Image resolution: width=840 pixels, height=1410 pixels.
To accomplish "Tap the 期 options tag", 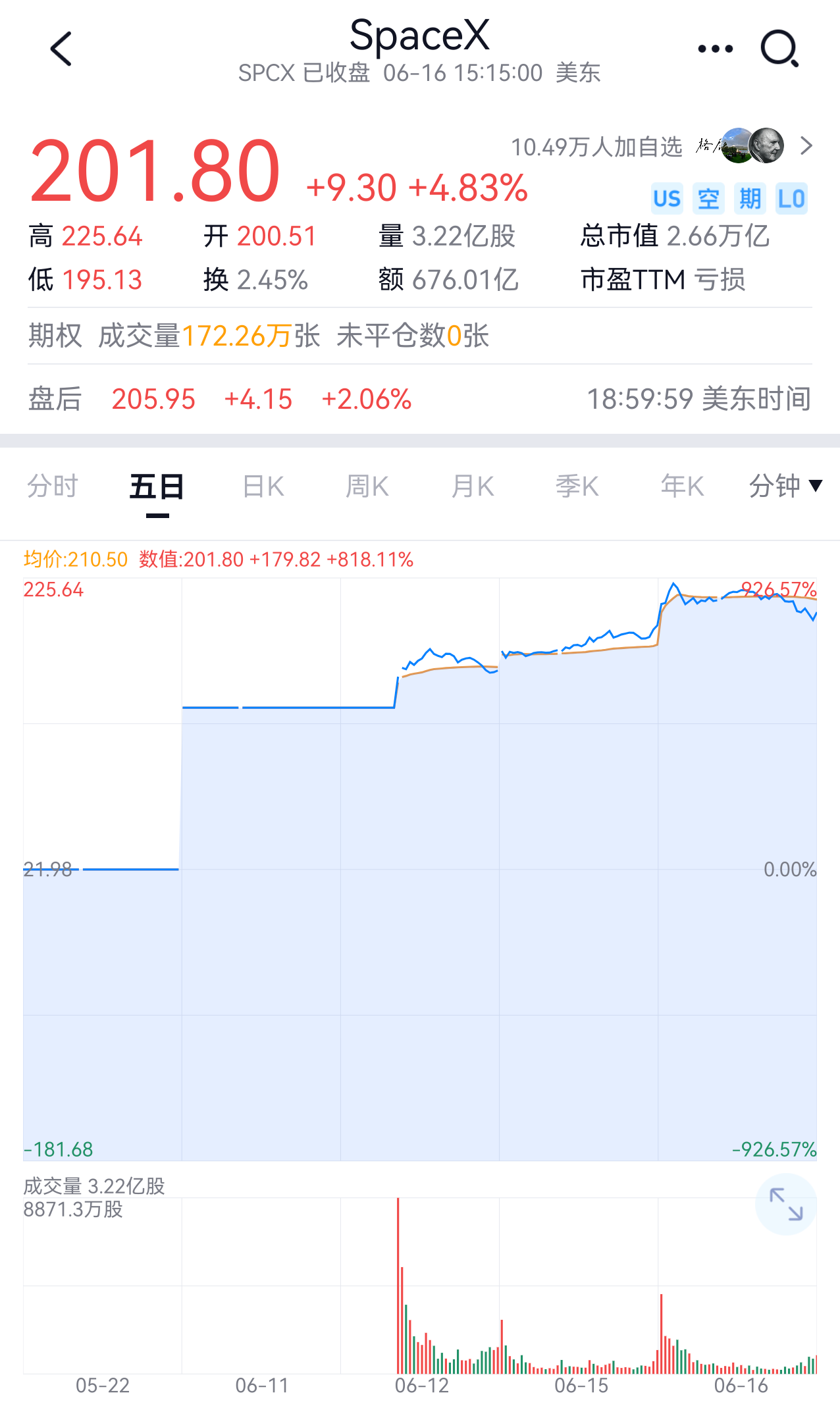I will coord(750,198).
